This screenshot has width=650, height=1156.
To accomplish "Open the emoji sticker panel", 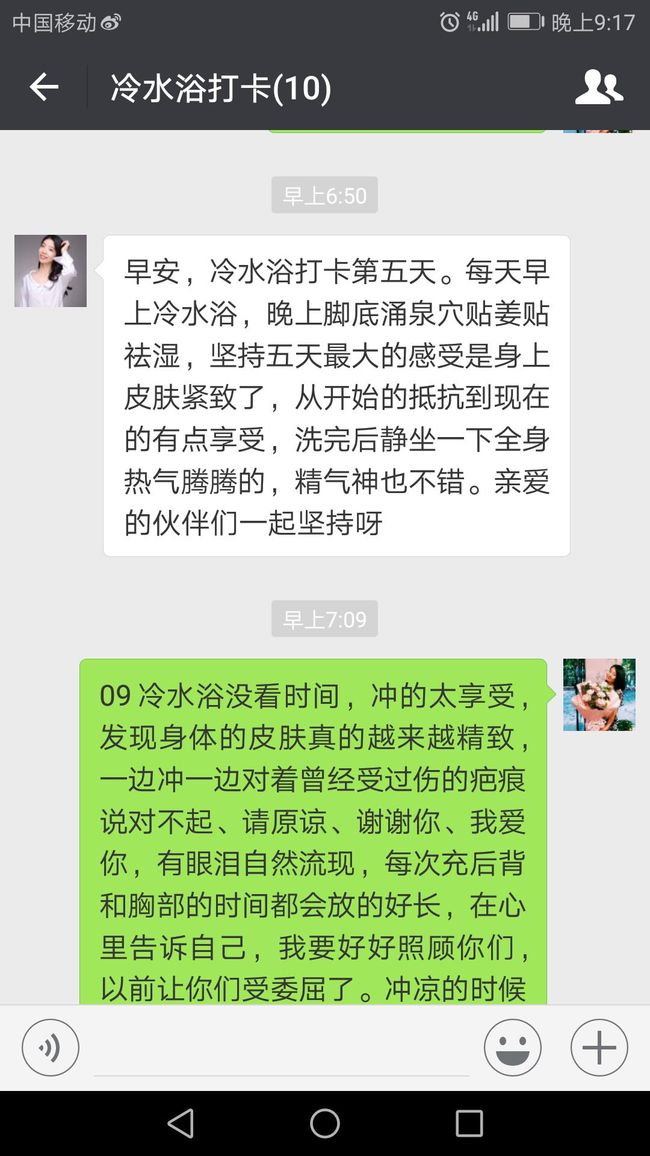I will point(512,1047).
